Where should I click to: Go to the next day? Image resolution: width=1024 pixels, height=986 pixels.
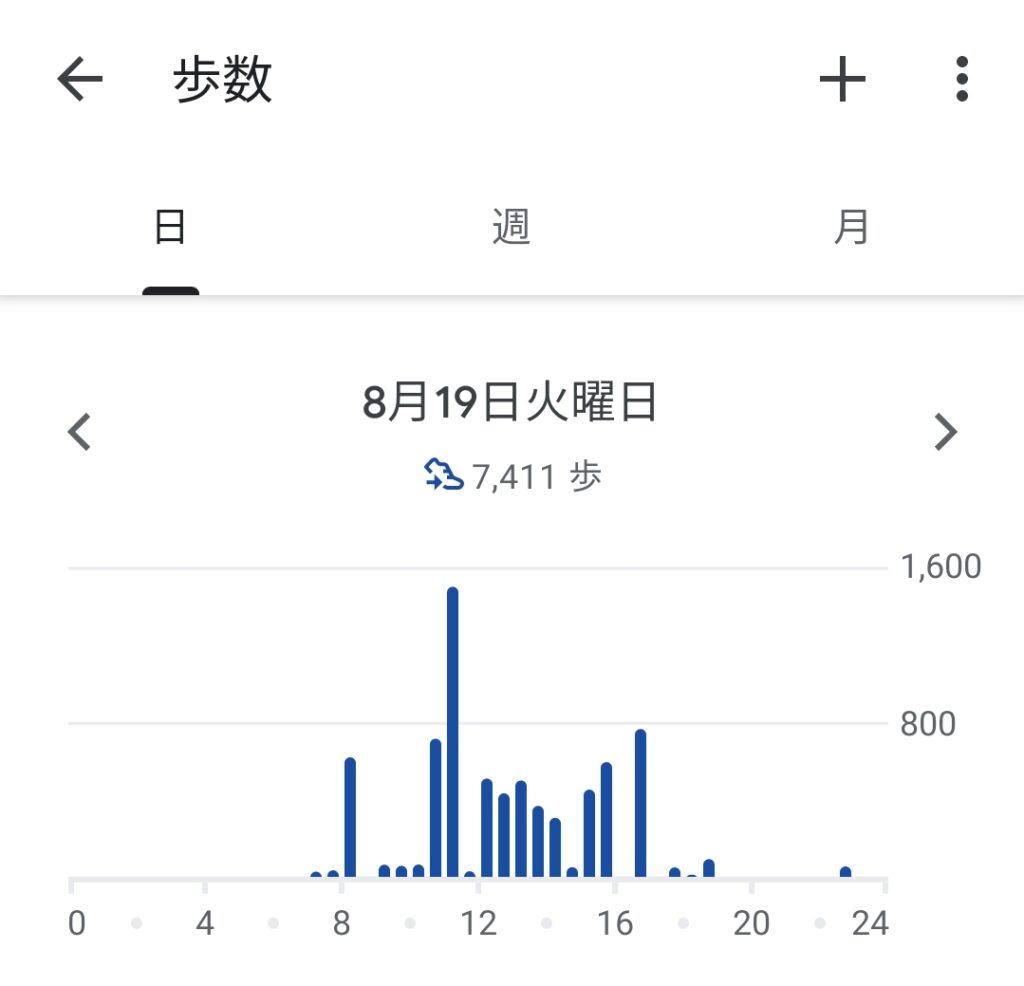(945, 432)
